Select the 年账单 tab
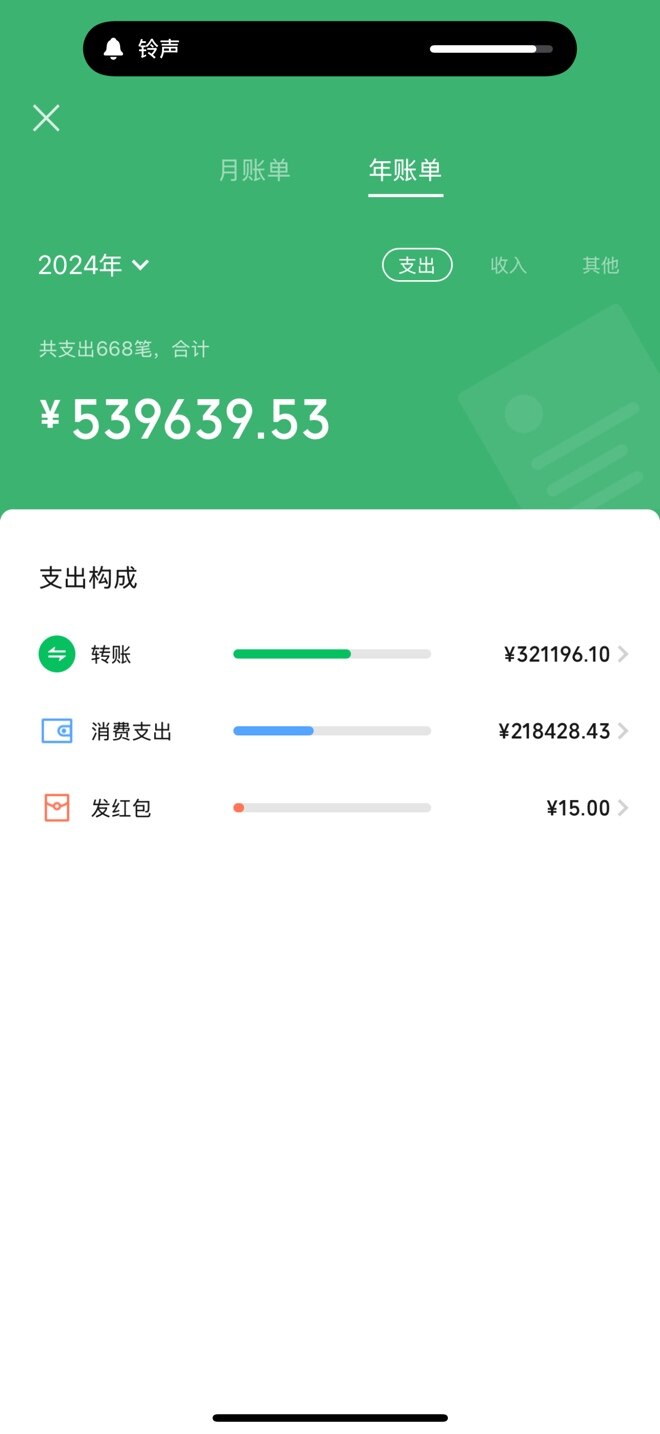The image size is (660, 1434). [x=405, y=170]
